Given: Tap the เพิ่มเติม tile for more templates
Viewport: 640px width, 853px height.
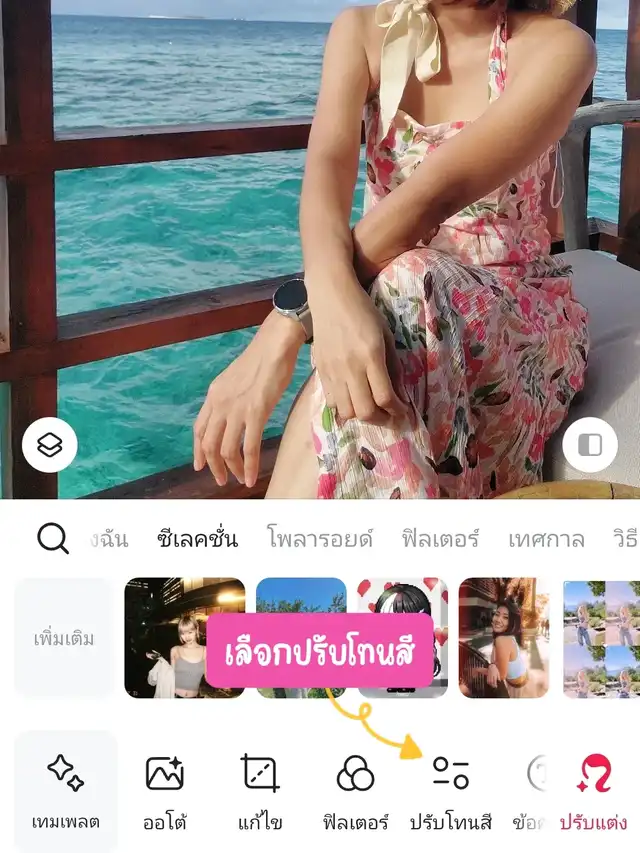Looking at the screenshot, I should tap(63, 638).
